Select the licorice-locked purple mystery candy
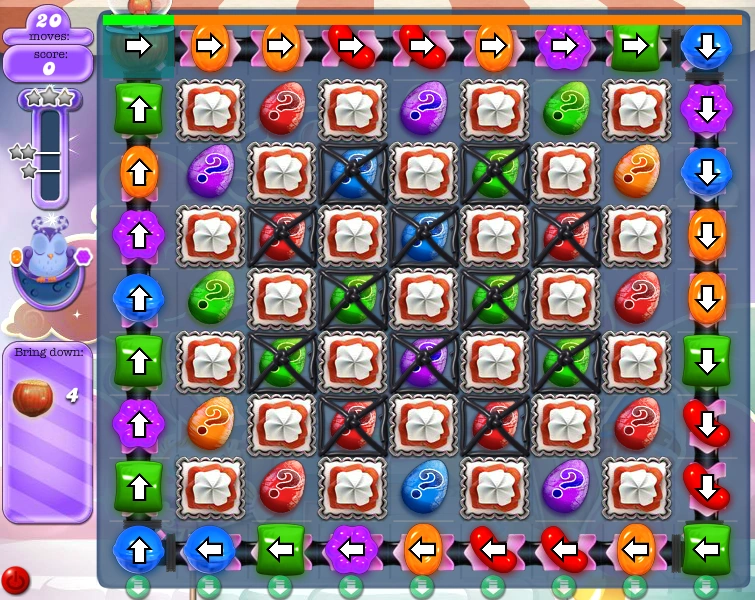This screenshot has height=600, width=755. 424,362
